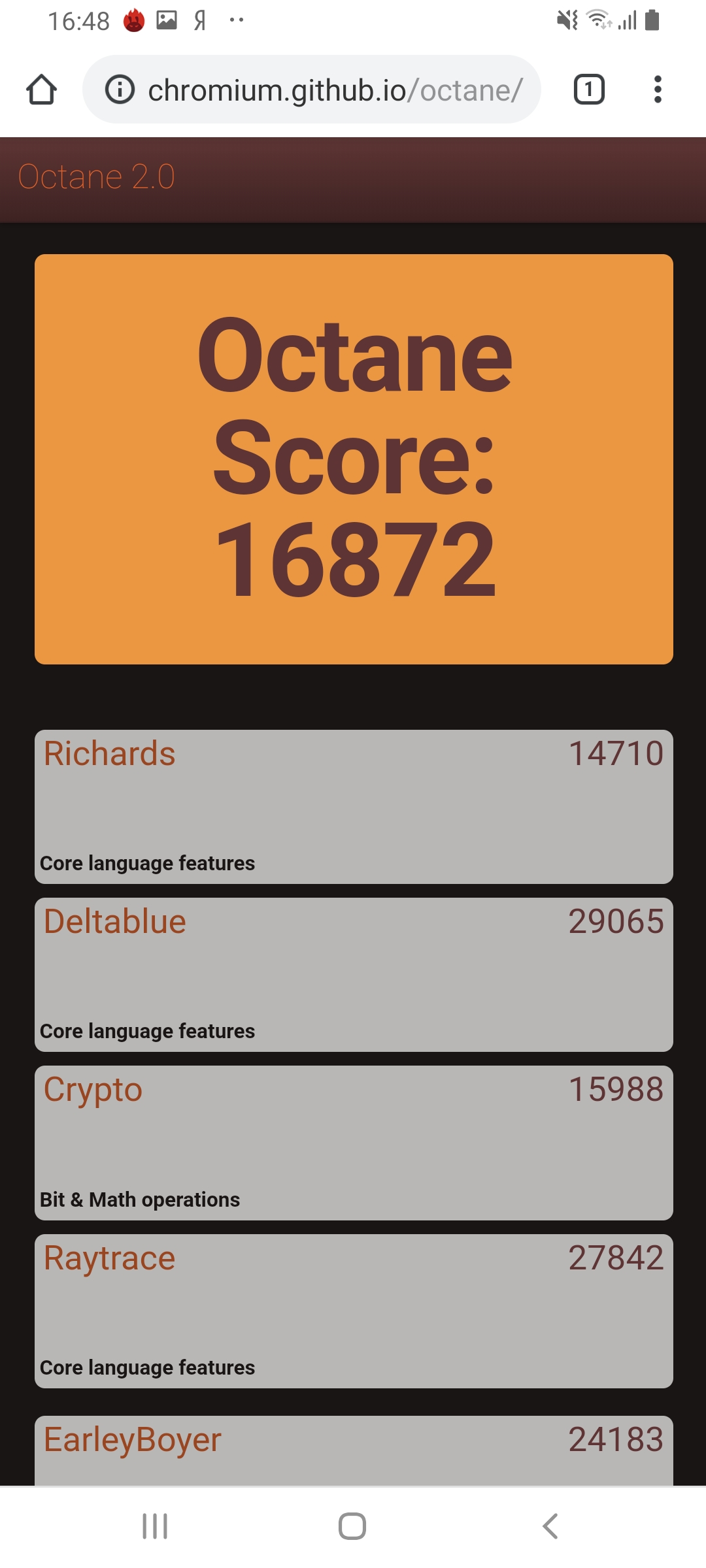Open the browser overflow menu

(x=658, y=90)
